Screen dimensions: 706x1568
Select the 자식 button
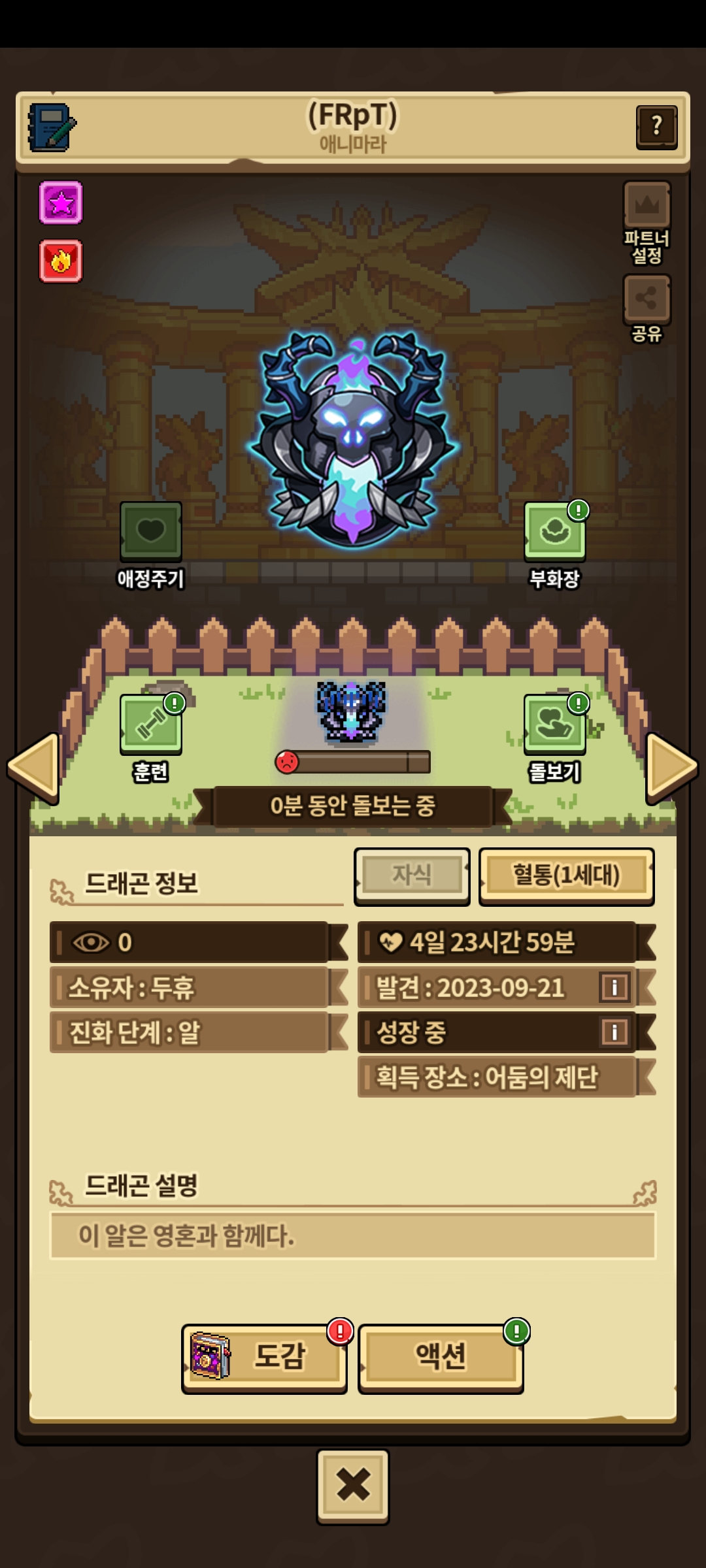412,875
